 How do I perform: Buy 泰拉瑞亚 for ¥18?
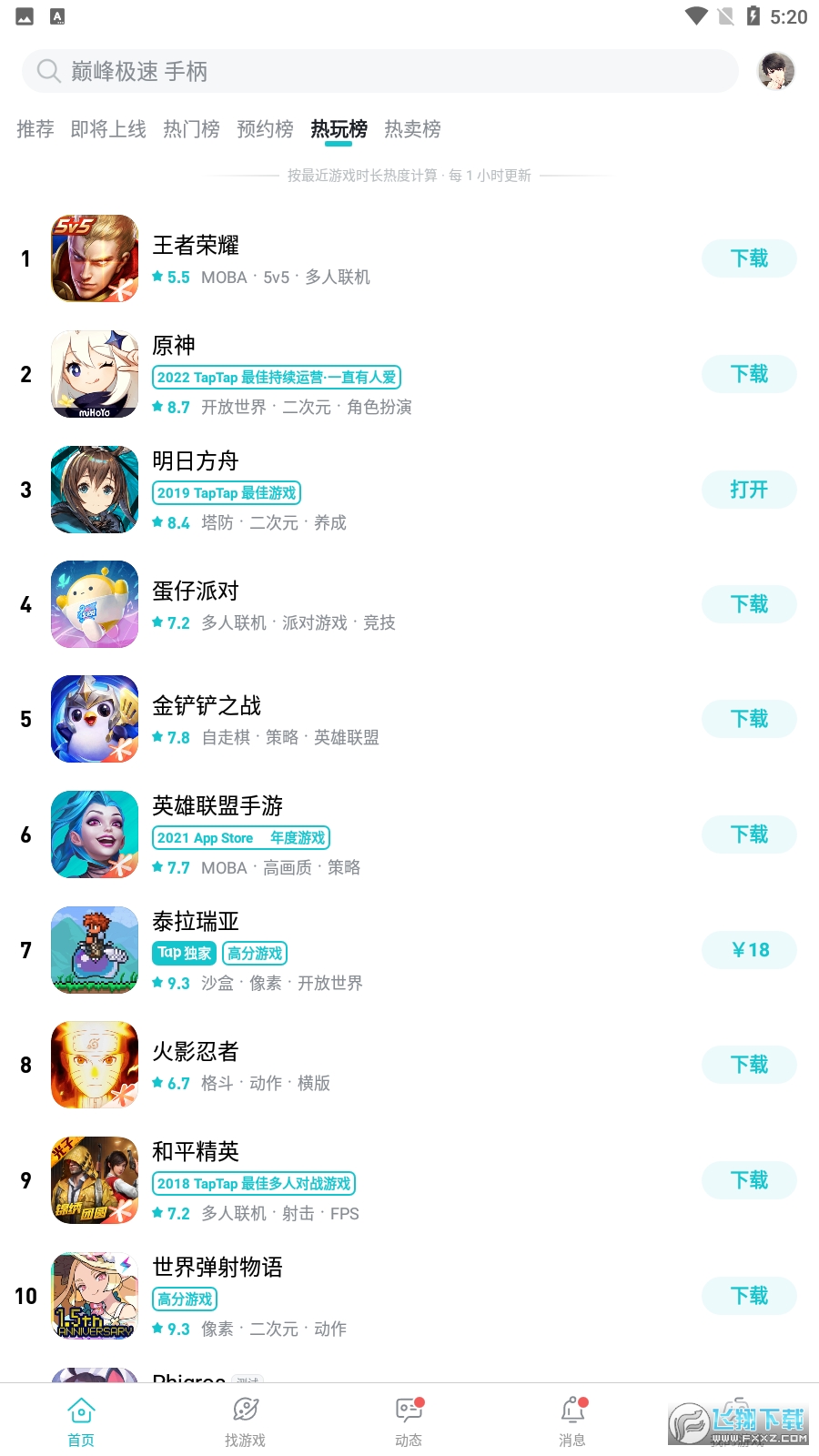coord(749,950)
